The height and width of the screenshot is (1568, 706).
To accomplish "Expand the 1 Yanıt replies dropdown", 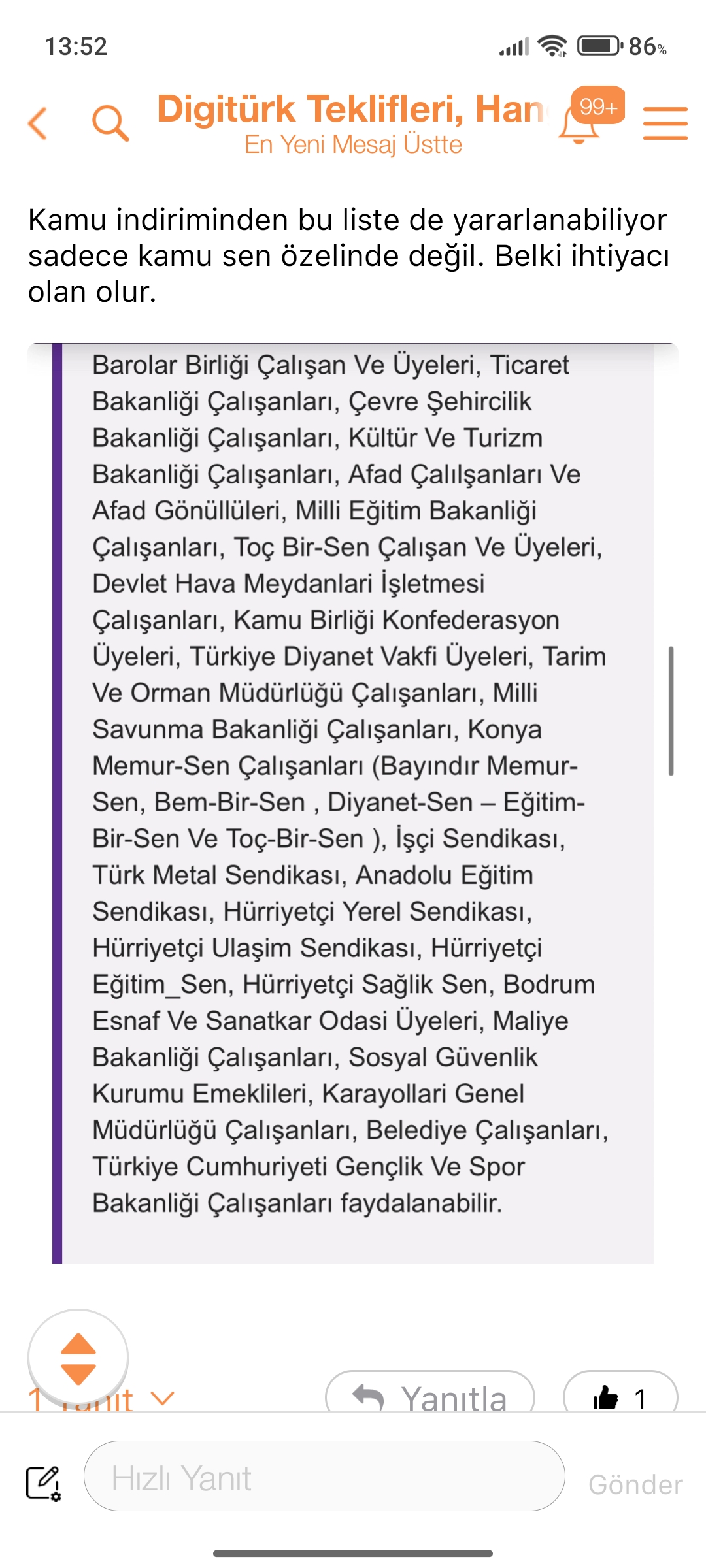I will click(101, 1399).
